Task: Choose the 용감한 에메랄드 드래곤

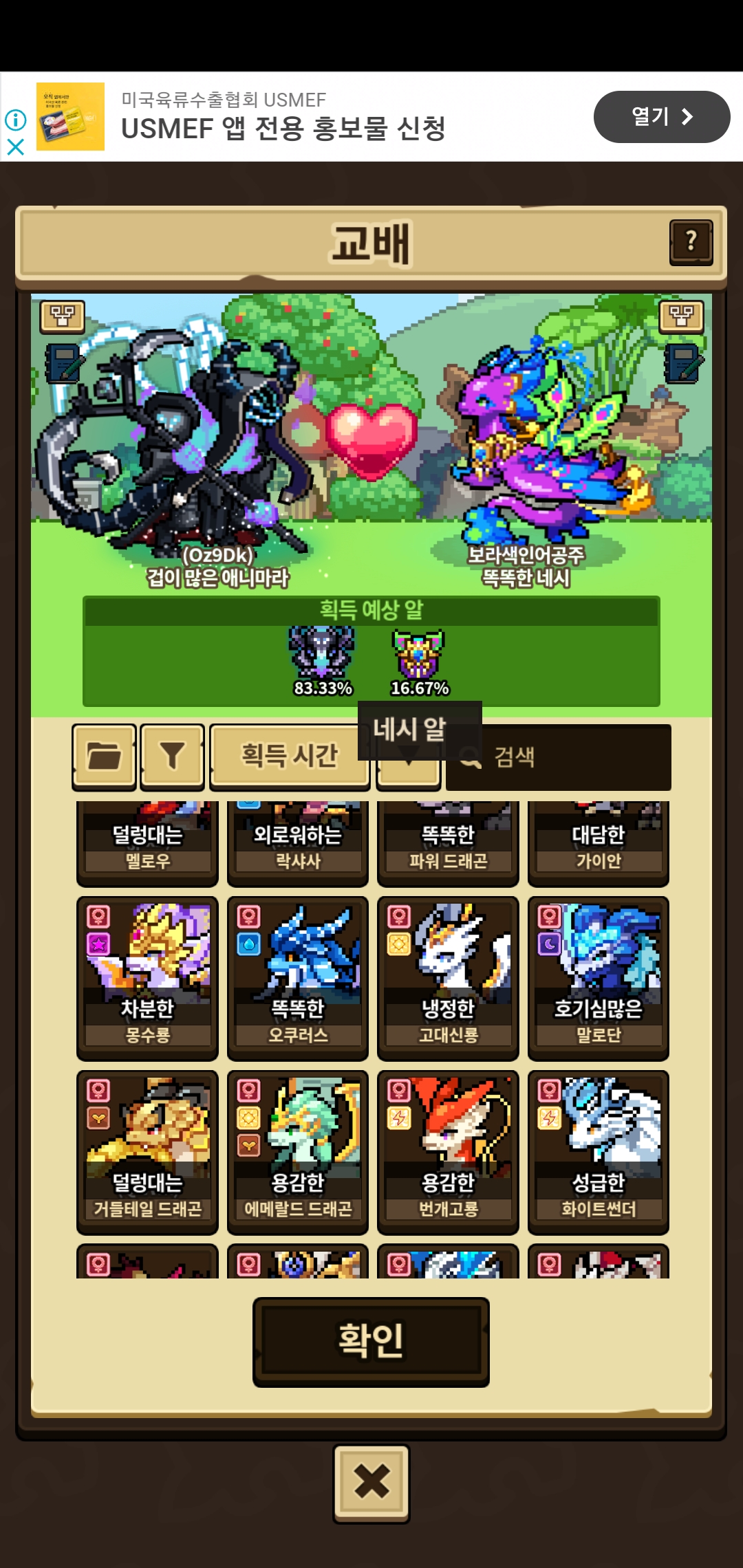Action: (x=297, y=1152)
